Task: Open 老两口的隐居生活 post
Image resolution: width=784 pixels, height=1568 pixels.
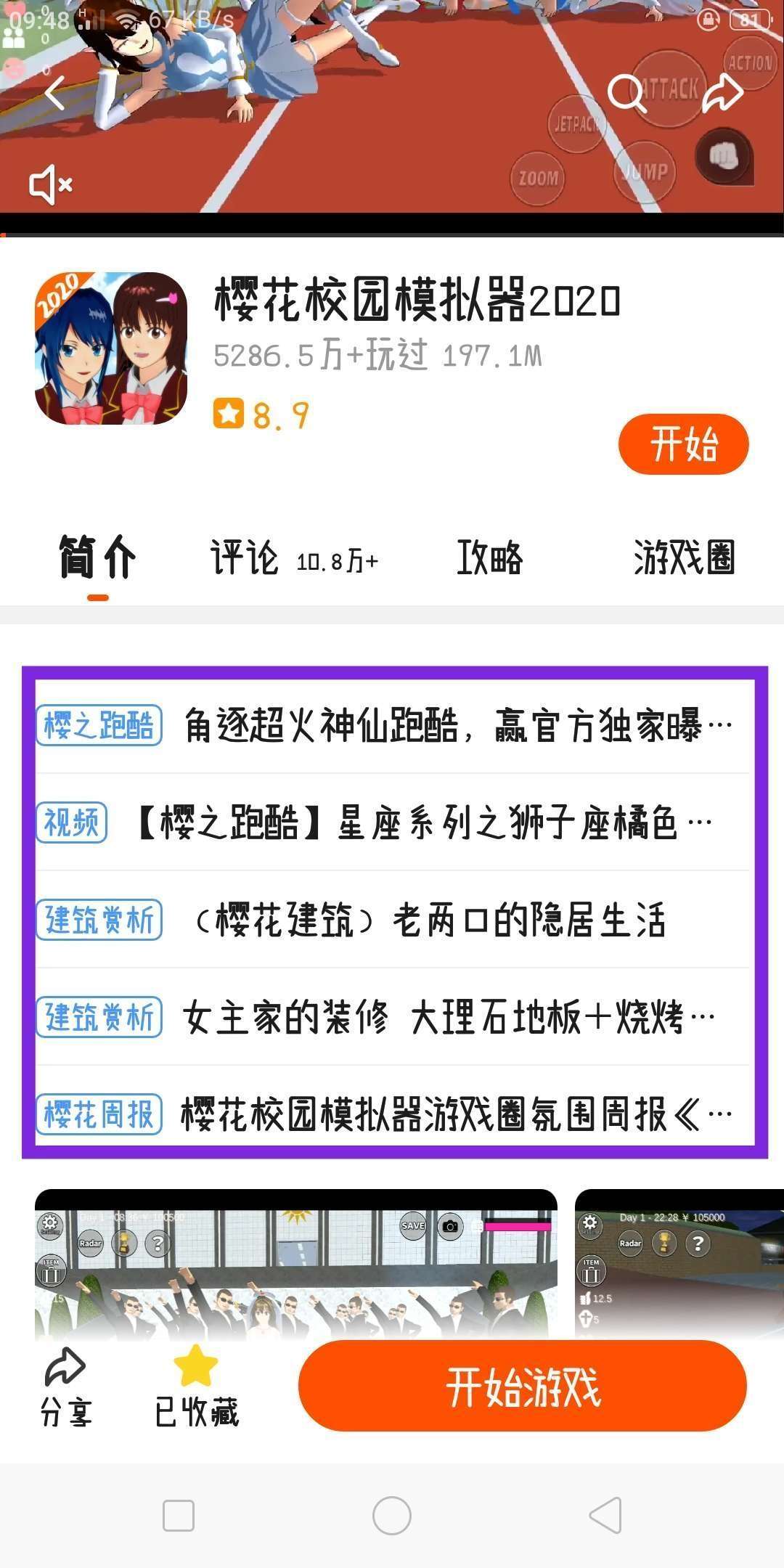Action: [393, 920]
